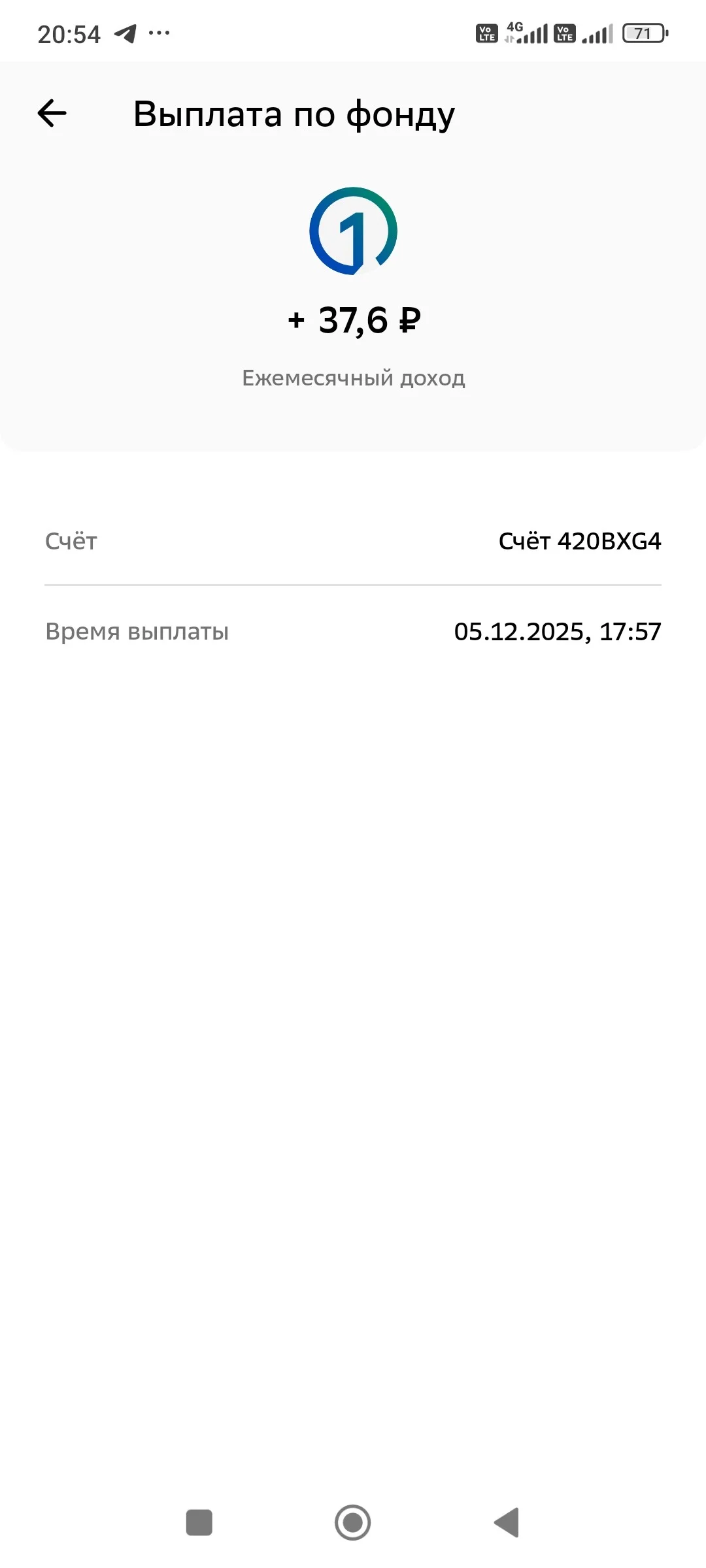Tap the system home button
The height and width of the screenshot is (1568, 706).
click(353, 1522)
